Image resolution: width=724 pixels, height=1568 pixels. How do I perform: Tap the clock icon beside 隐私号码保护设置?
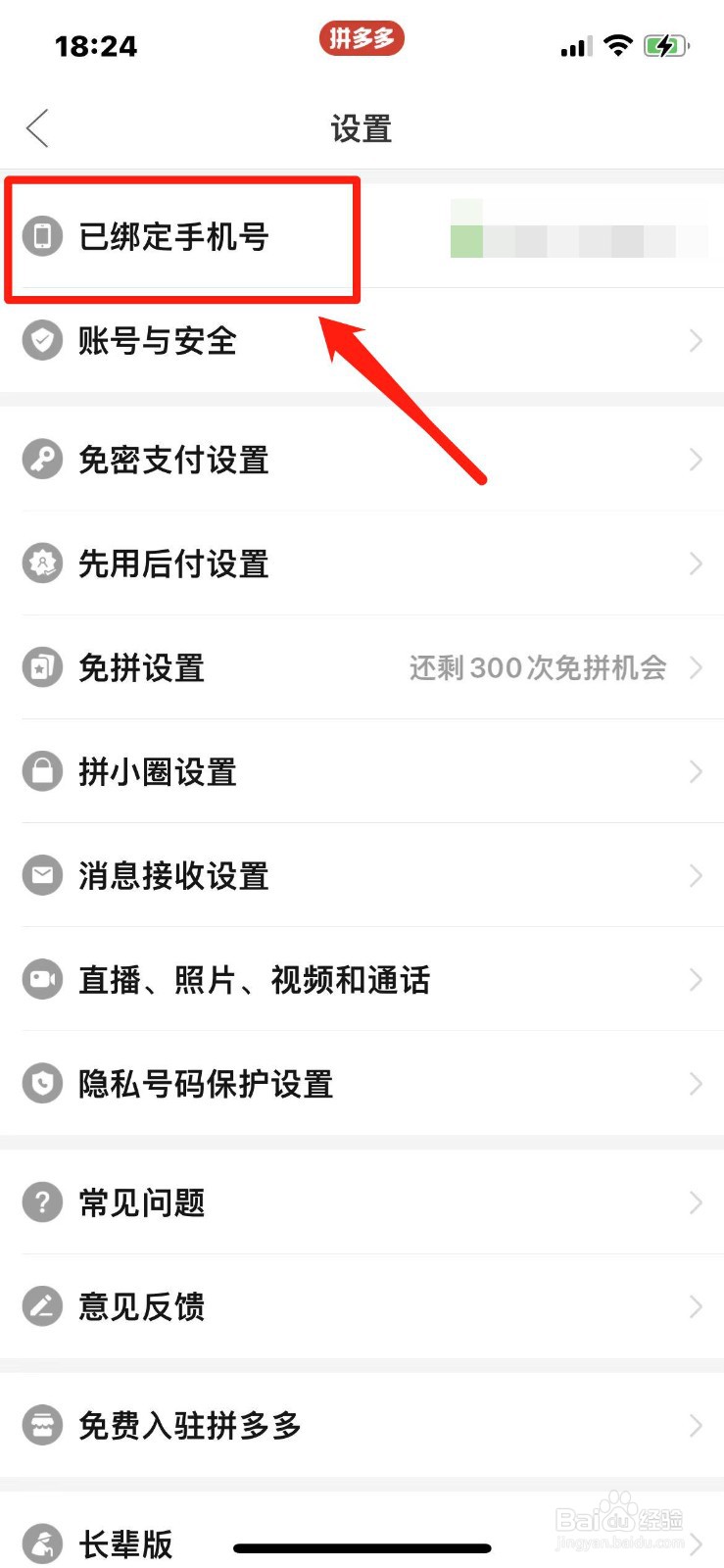point(42,1083)
